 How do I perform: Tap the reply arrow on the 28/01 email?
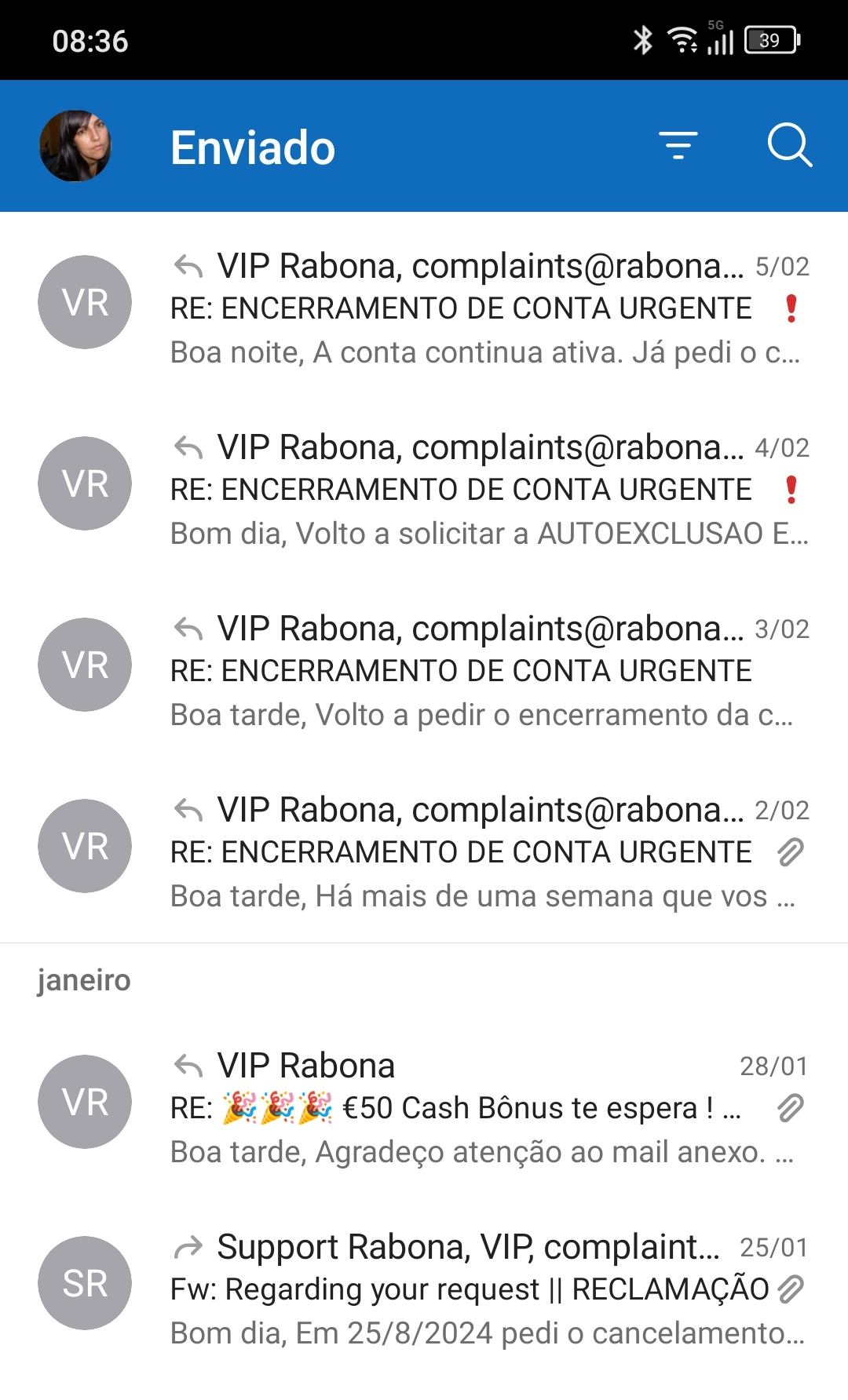coord(188,1065)
